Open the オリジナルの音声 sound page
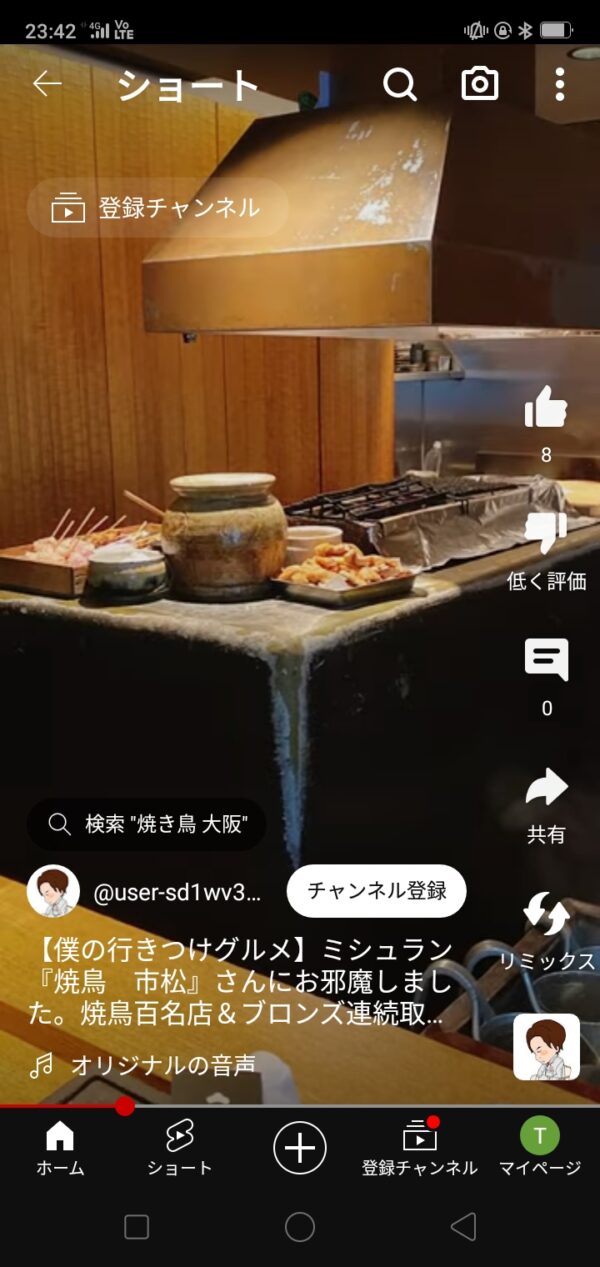The height and width of the screenshot is (1267, 600). pyautogui.click(x=160, y=1066)
